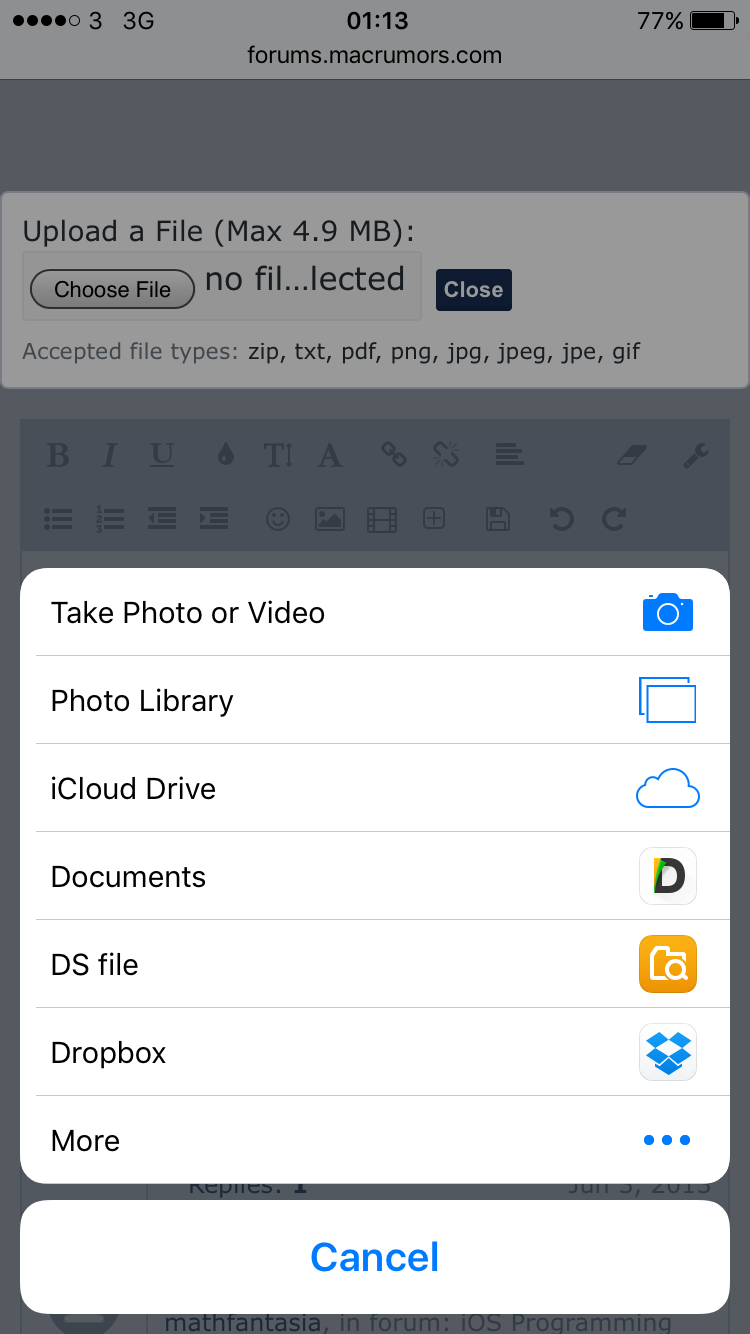Open the Documents app option

(375, 876)
